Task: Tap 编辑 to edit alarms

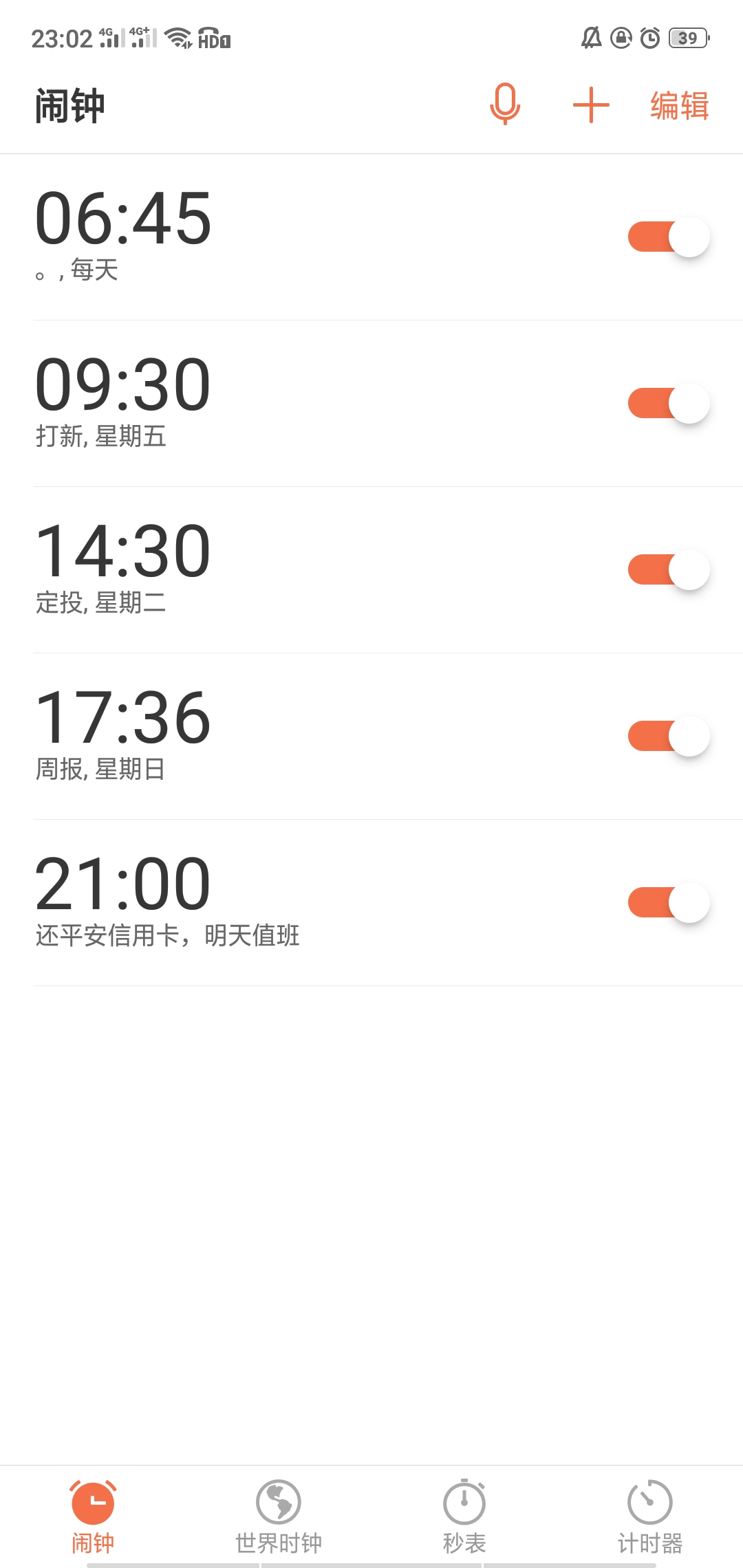Action: point(680,106)
